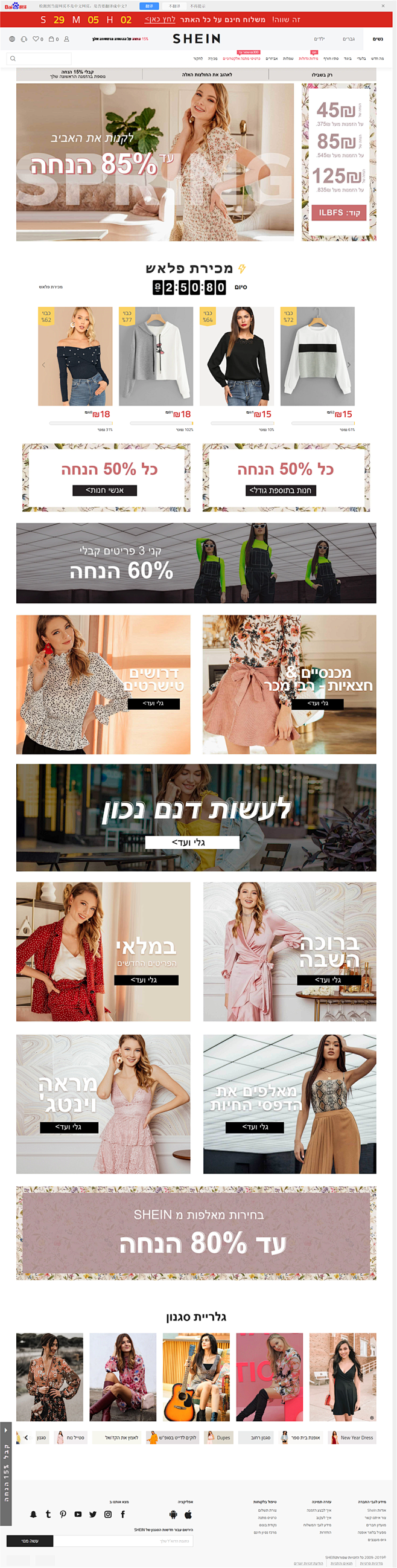Open the 85% spring sale banner

[x=155, y=162]
